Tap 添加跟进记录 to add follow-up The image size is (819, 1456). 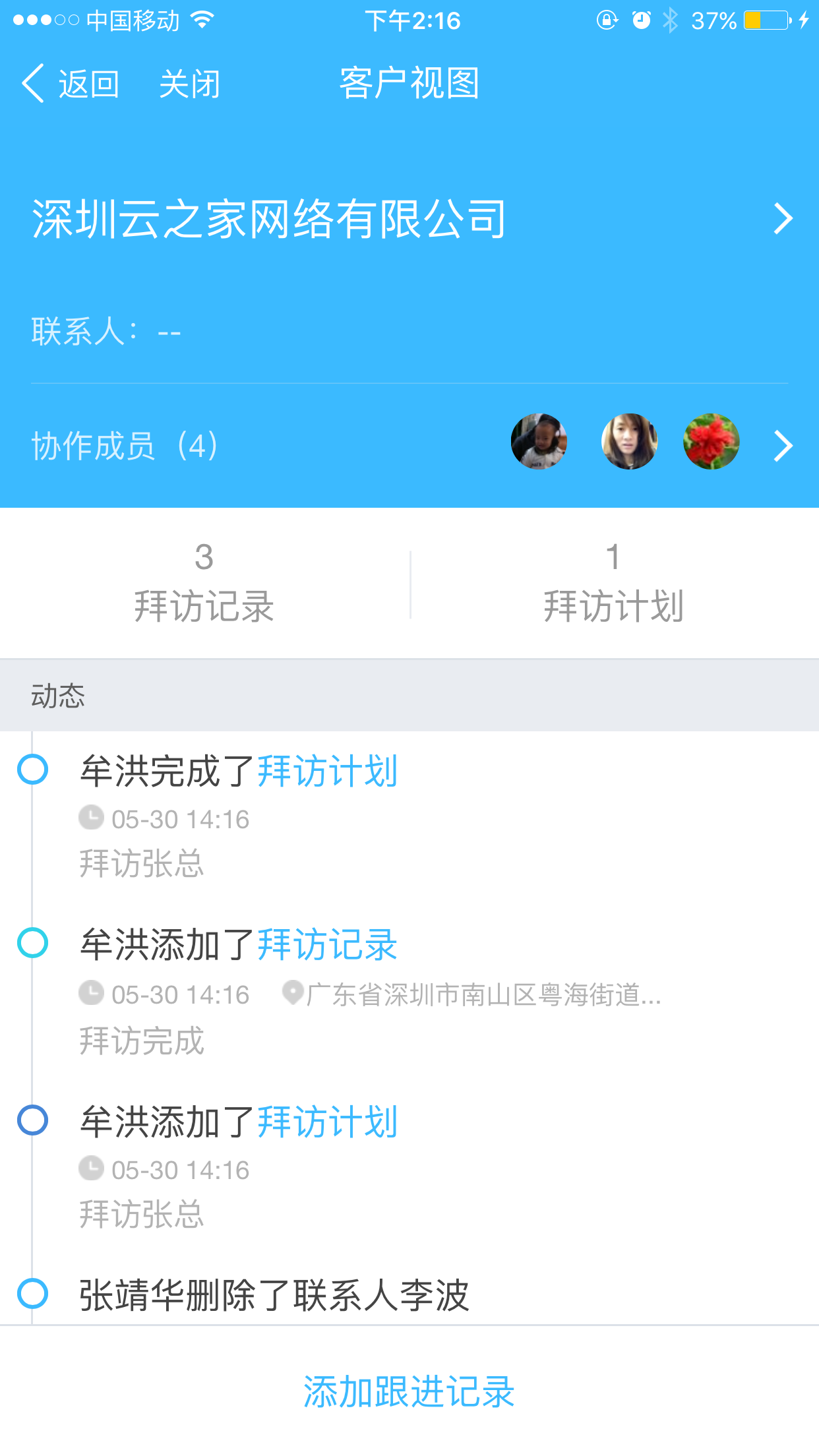409,1391
